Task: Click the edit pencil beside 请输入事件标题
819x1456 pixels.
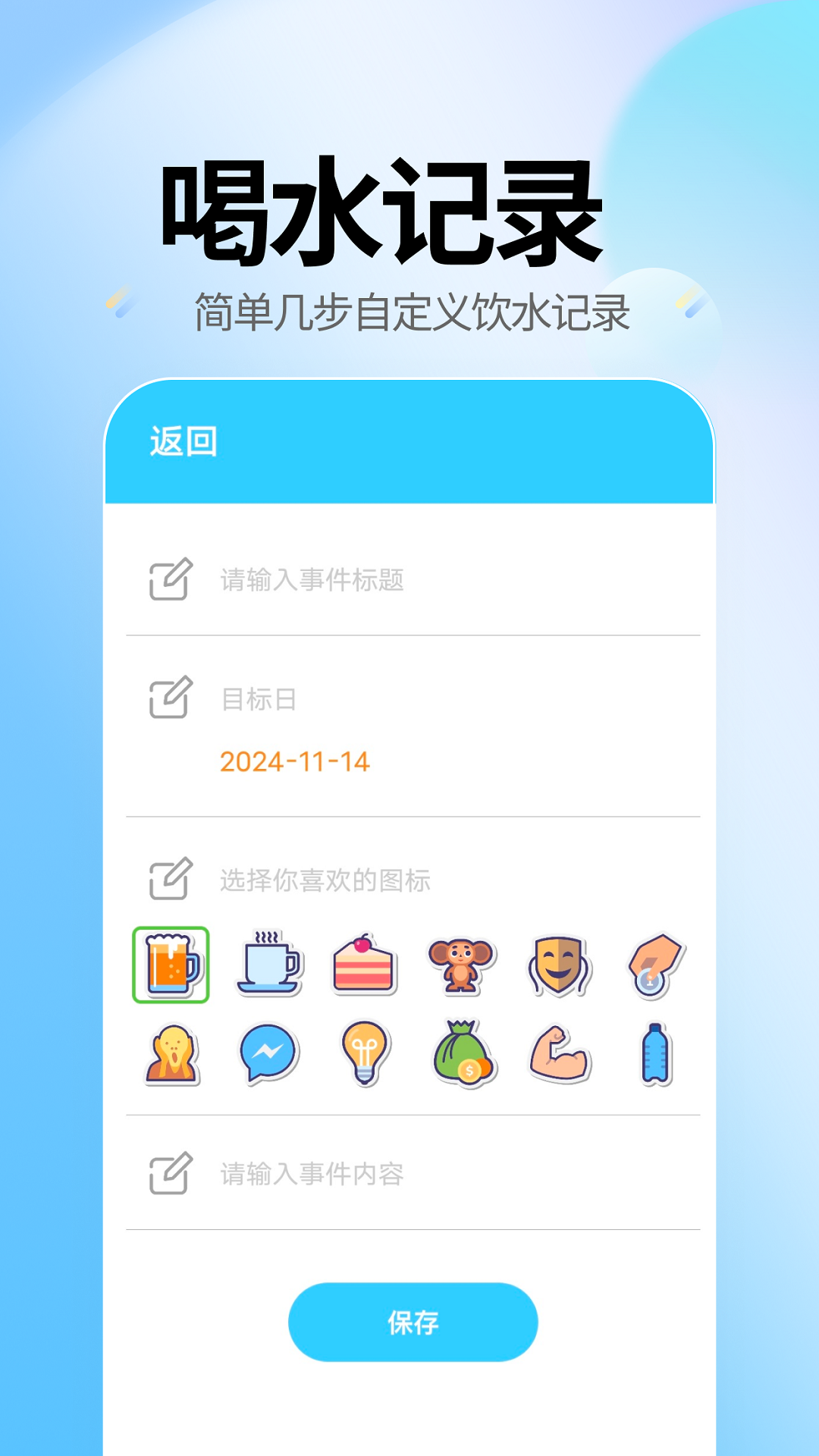Action: (170, 579)
